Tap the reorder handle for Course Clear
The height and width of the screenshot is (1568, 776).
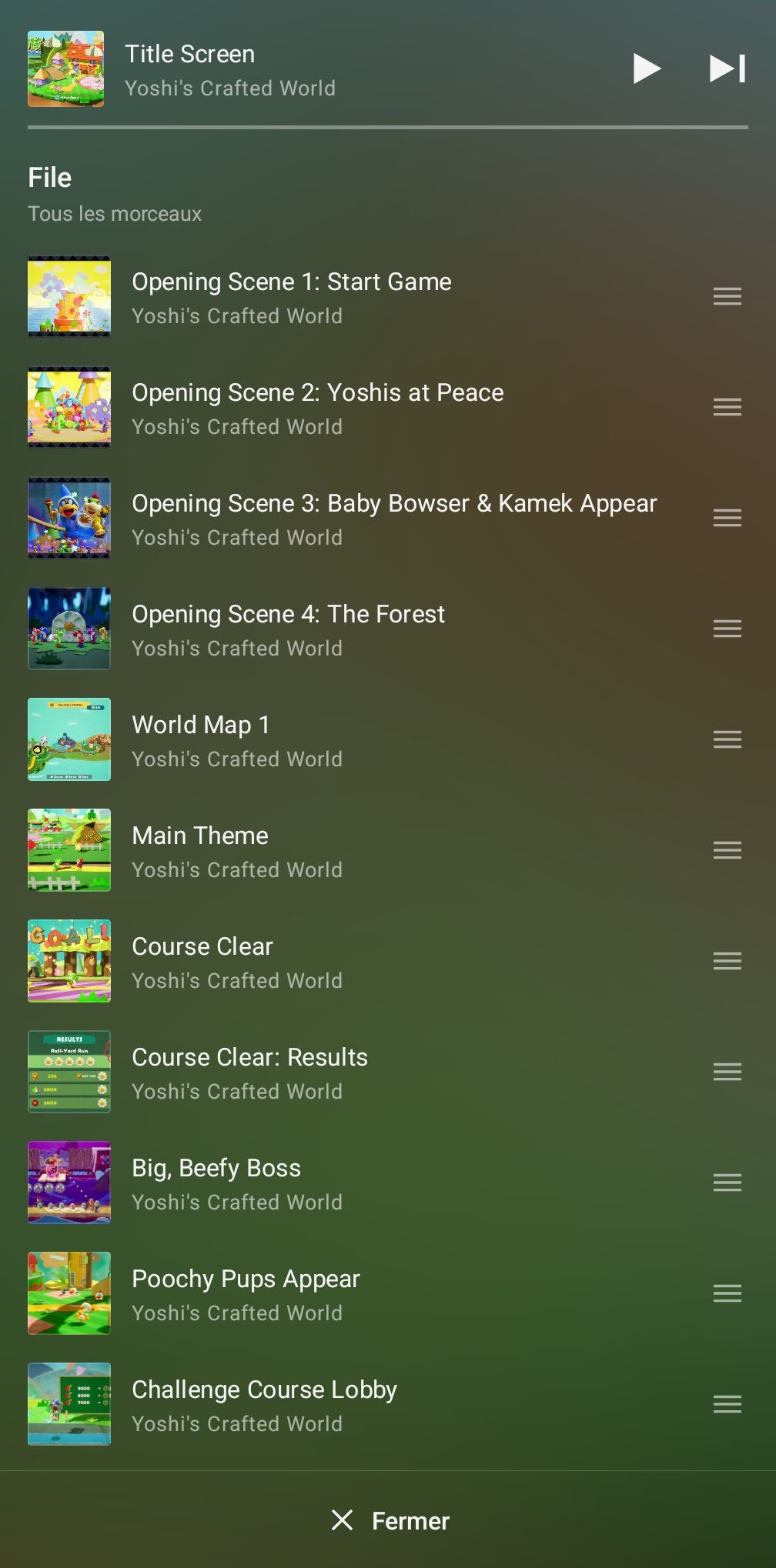tap(727, 961)
